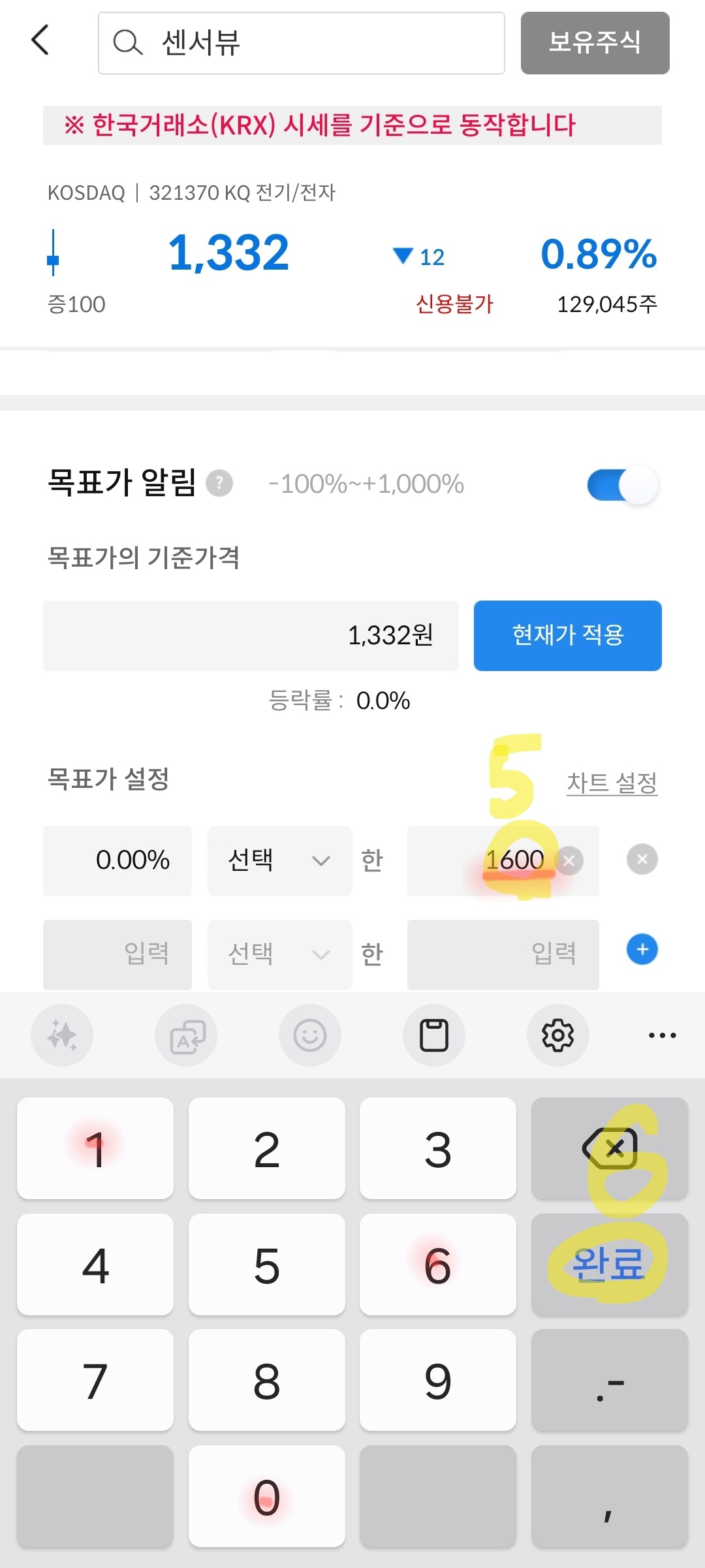Tap the question mark beside 목표가 알림
This screenshot has width=705, height=1568.
220,483
